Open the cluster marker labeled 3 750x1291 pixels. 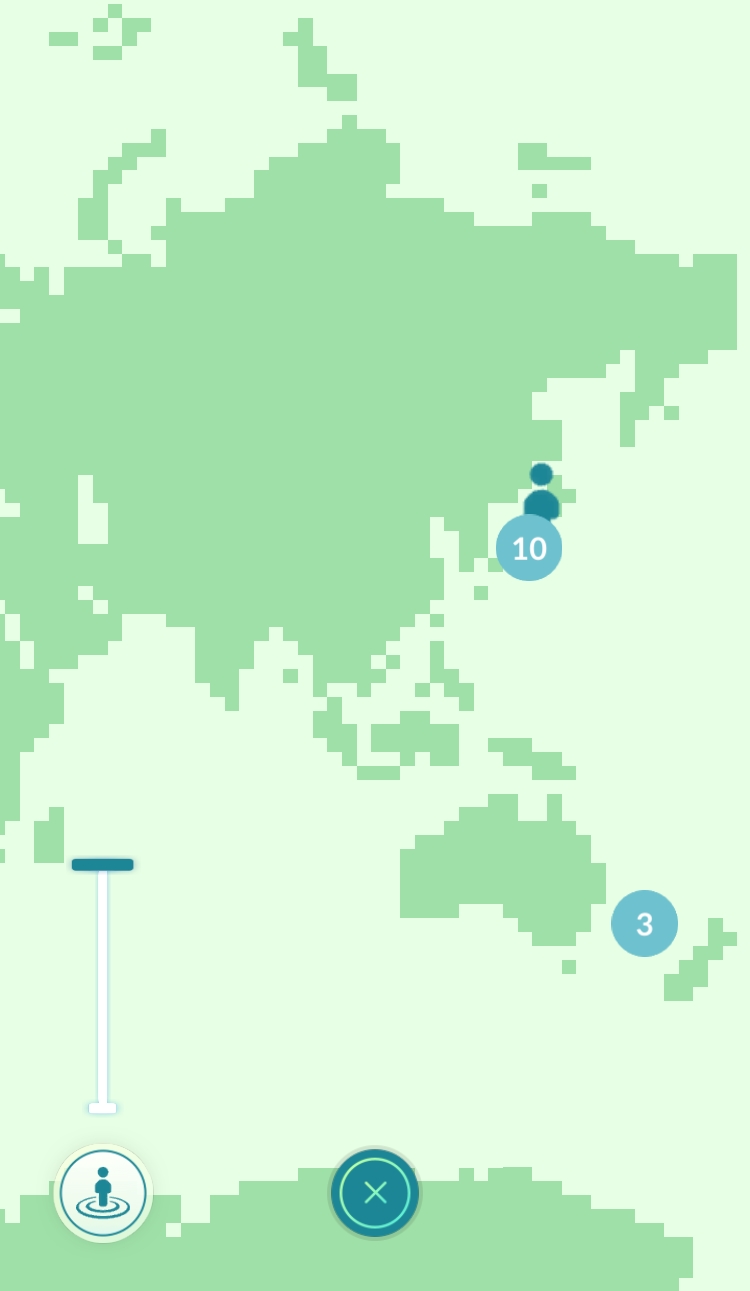[x=644, y=923]
